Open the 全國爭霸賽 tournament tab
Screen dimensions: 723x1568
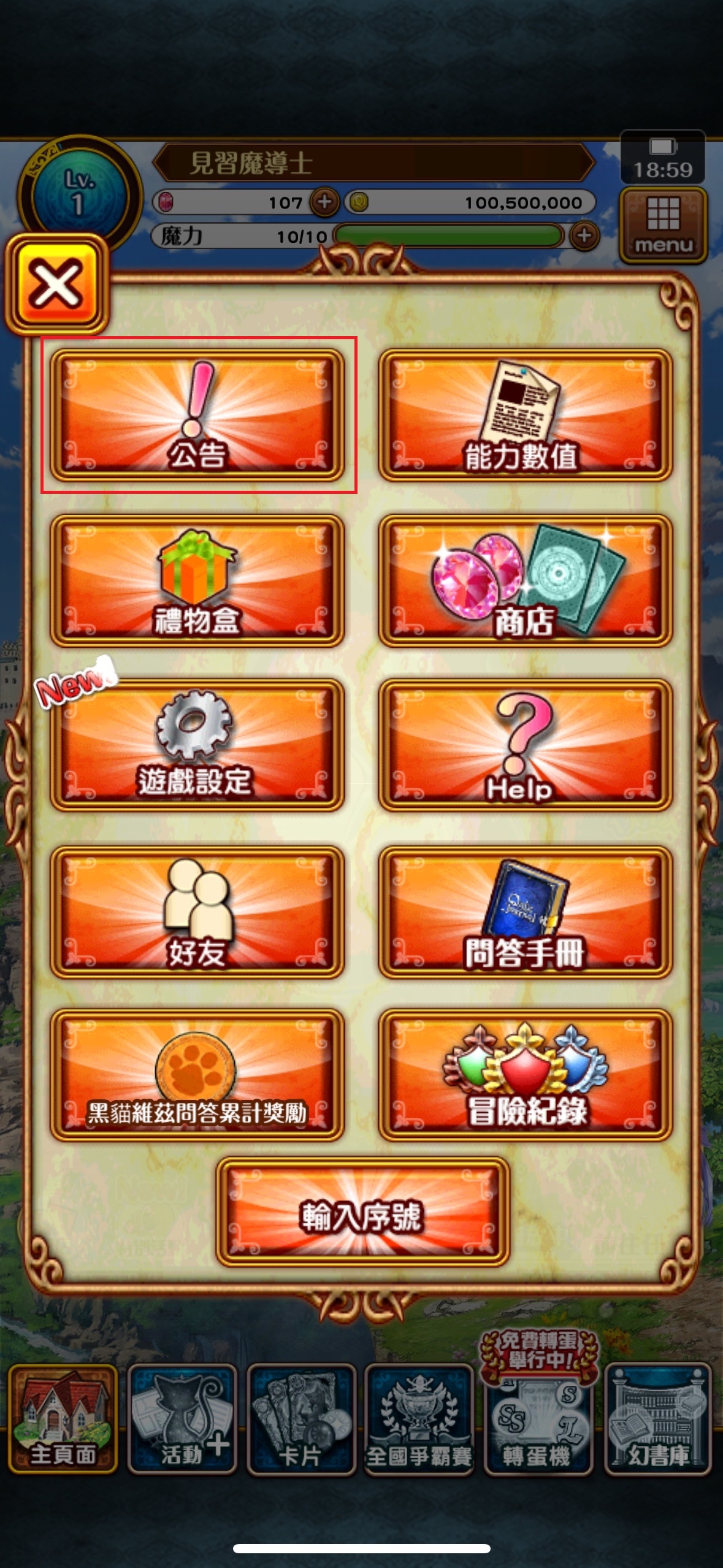click(x=419, y=1419)
